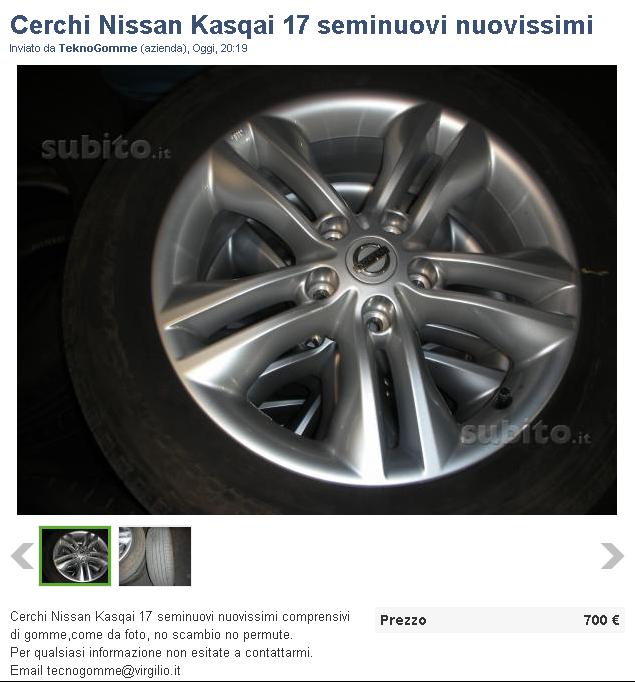Select the second thumbnail showing the tyres
The image size is (635, 682).
click(x=154, y=556)
